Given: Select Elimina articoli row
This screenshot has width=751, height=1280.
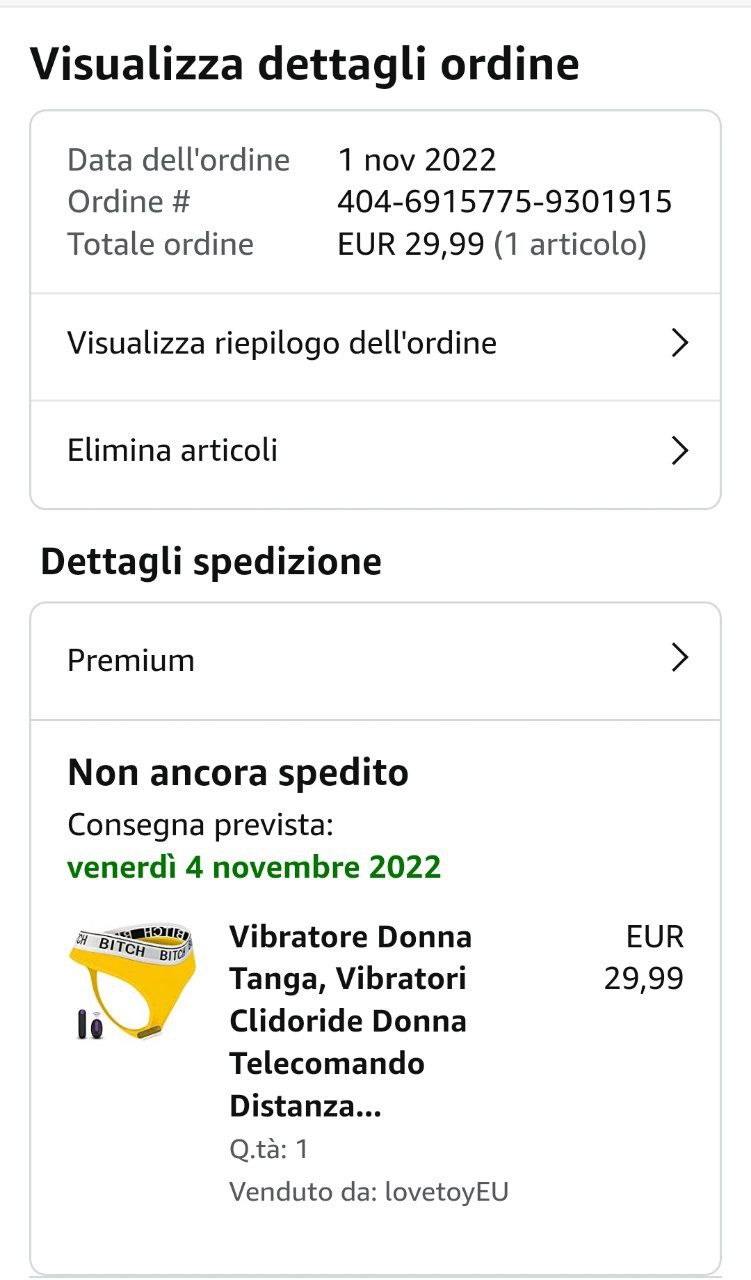Looking at the screenshot, I should point(375,451).
